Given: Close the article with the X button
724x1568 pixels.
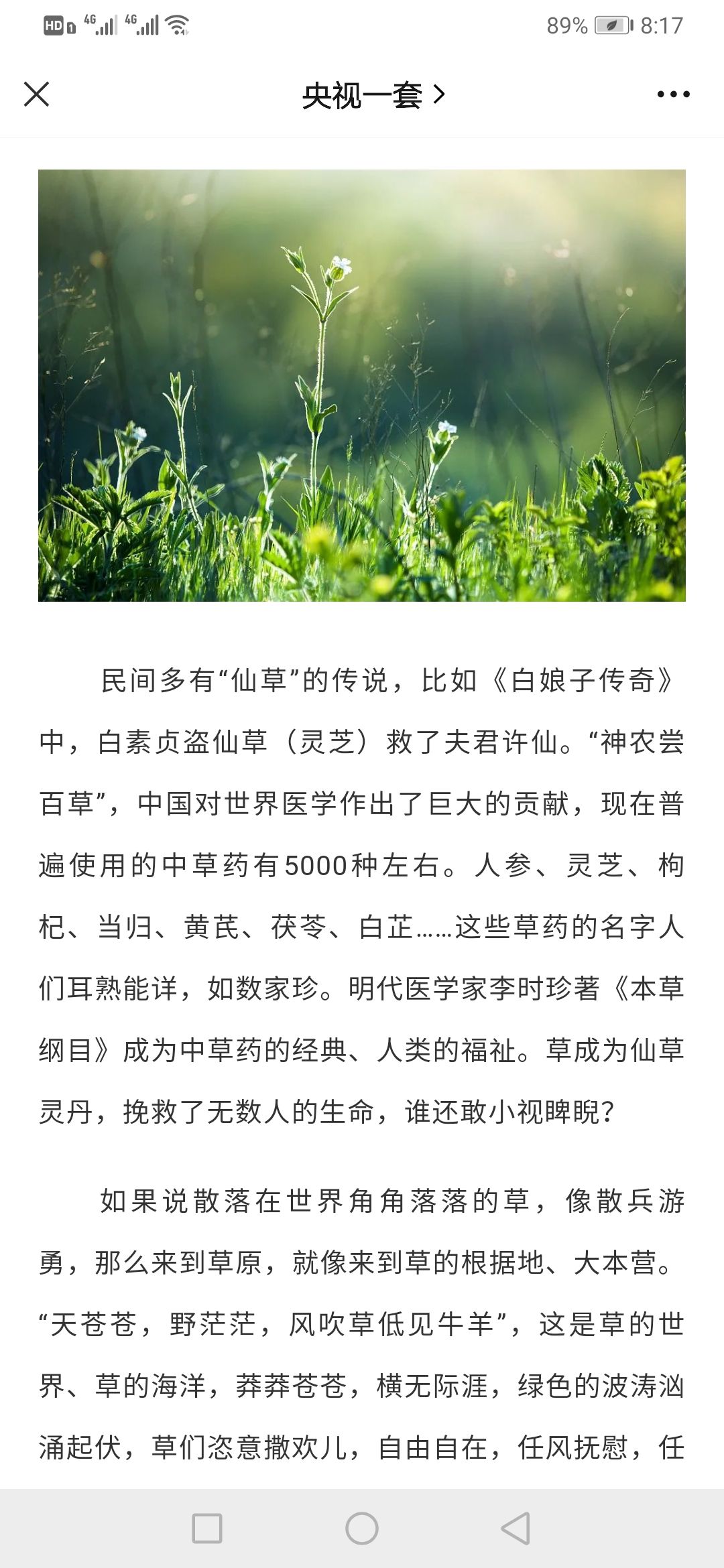Looking at the screenshot, I should coord(37,94).
